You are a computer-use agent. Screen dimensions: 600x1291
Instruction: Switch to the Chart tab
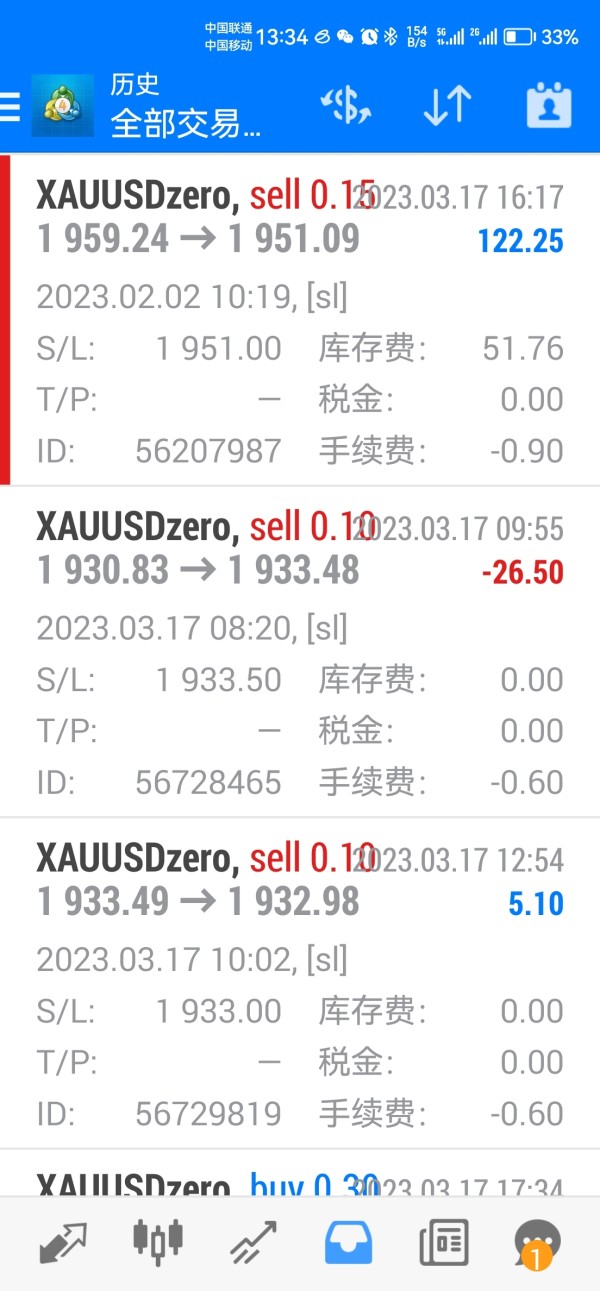pyautogui.click(x=158, y=1241)
